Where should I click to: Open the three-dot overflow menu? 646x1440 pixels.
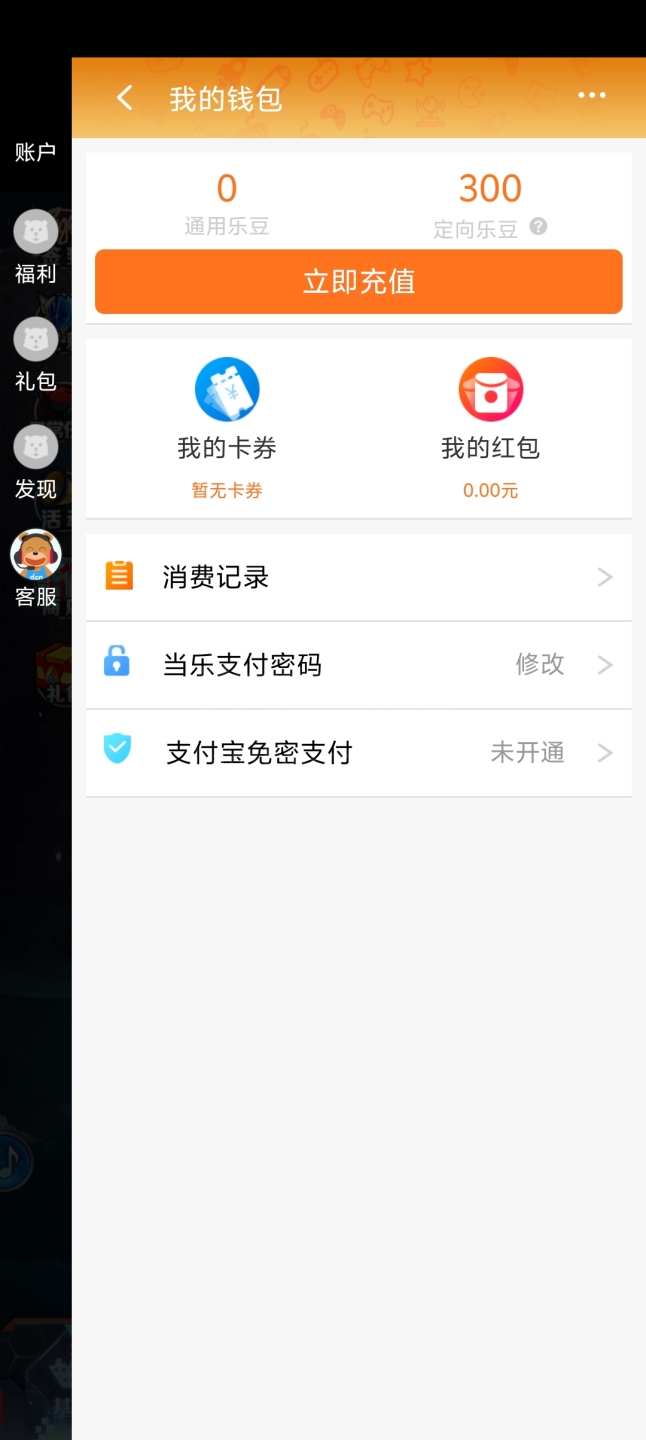[x=591, y=96]
